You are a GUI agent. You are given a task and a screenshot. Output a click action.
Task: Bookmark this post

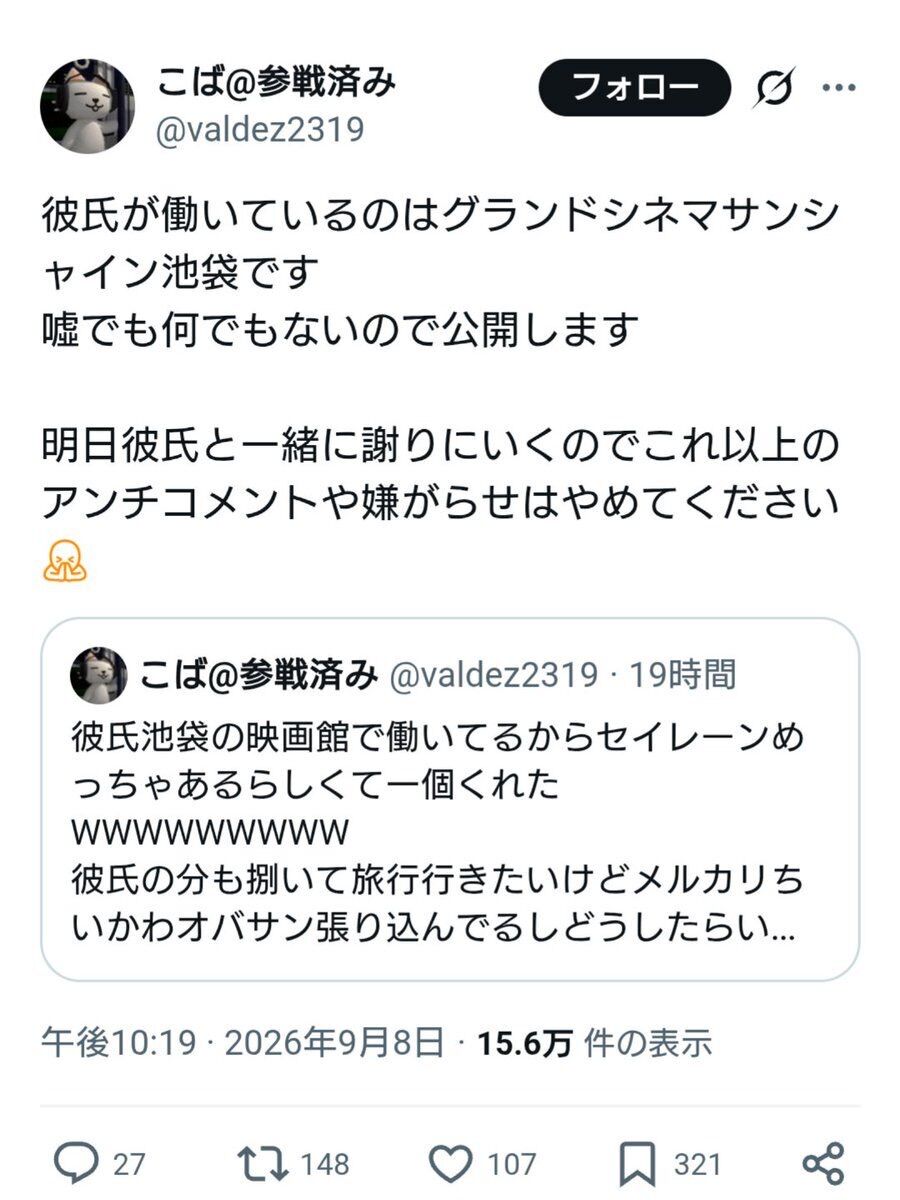670,1163
